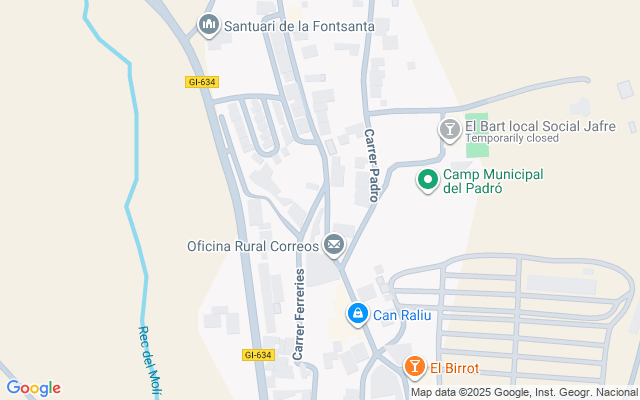The height and width of the screenshot is (400, 640).
Task: Select the El Bart local Social Jafre pin
Action: (x=450, y=129)
